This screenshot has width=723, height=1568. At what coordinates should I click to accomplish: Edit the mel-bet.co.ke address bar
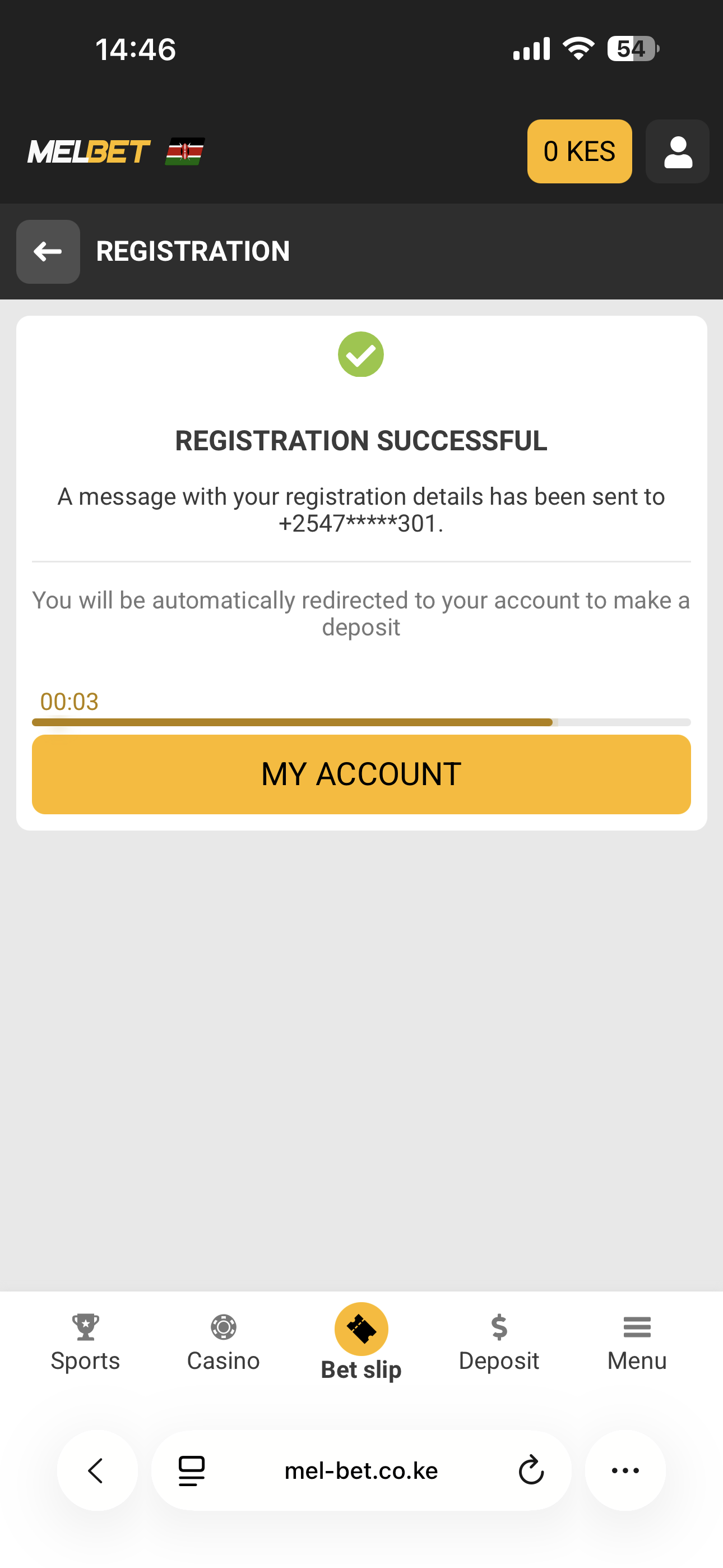point(361,1470)
